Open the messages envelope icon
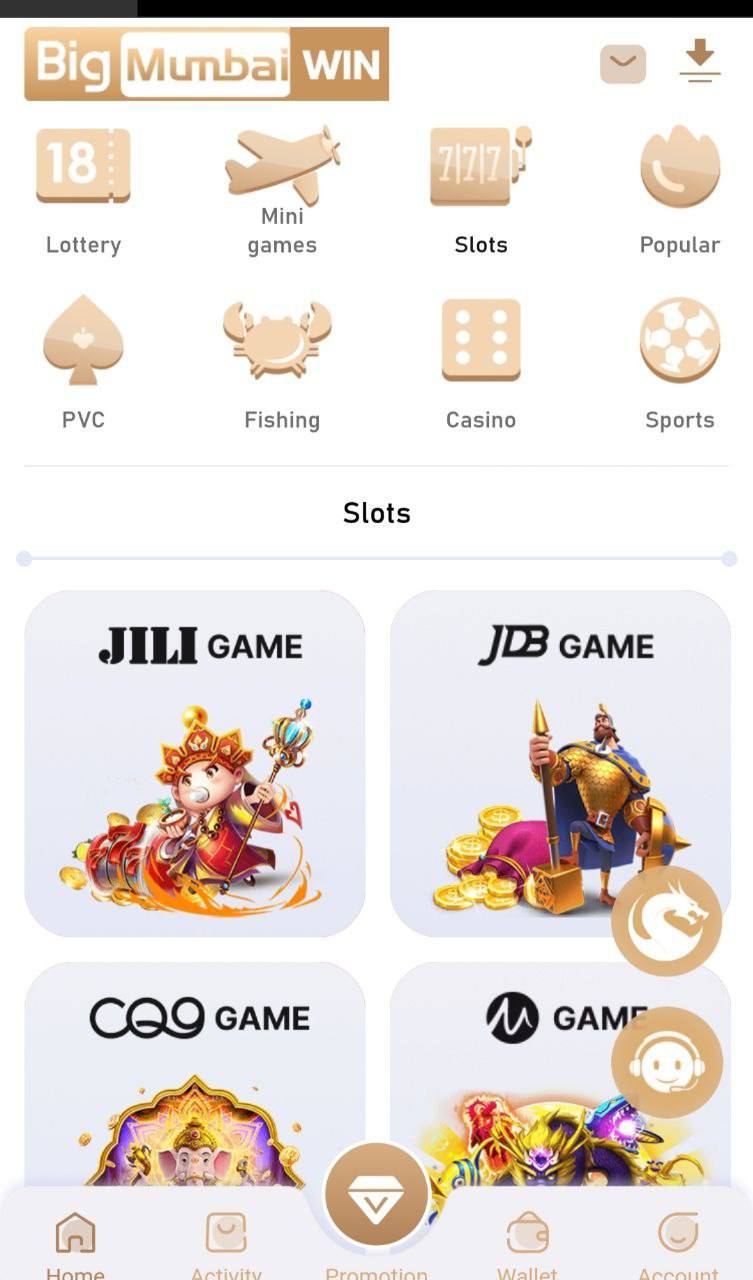The image size is (753, 1280). [622, 65]
